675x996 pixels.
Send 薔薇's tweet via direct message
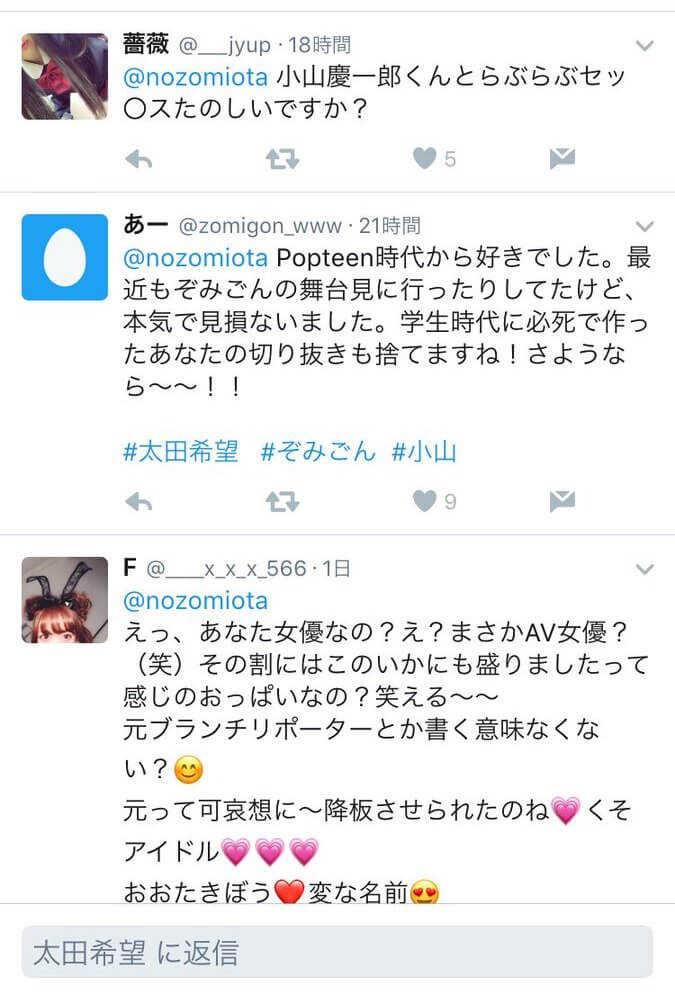(562, 159)
